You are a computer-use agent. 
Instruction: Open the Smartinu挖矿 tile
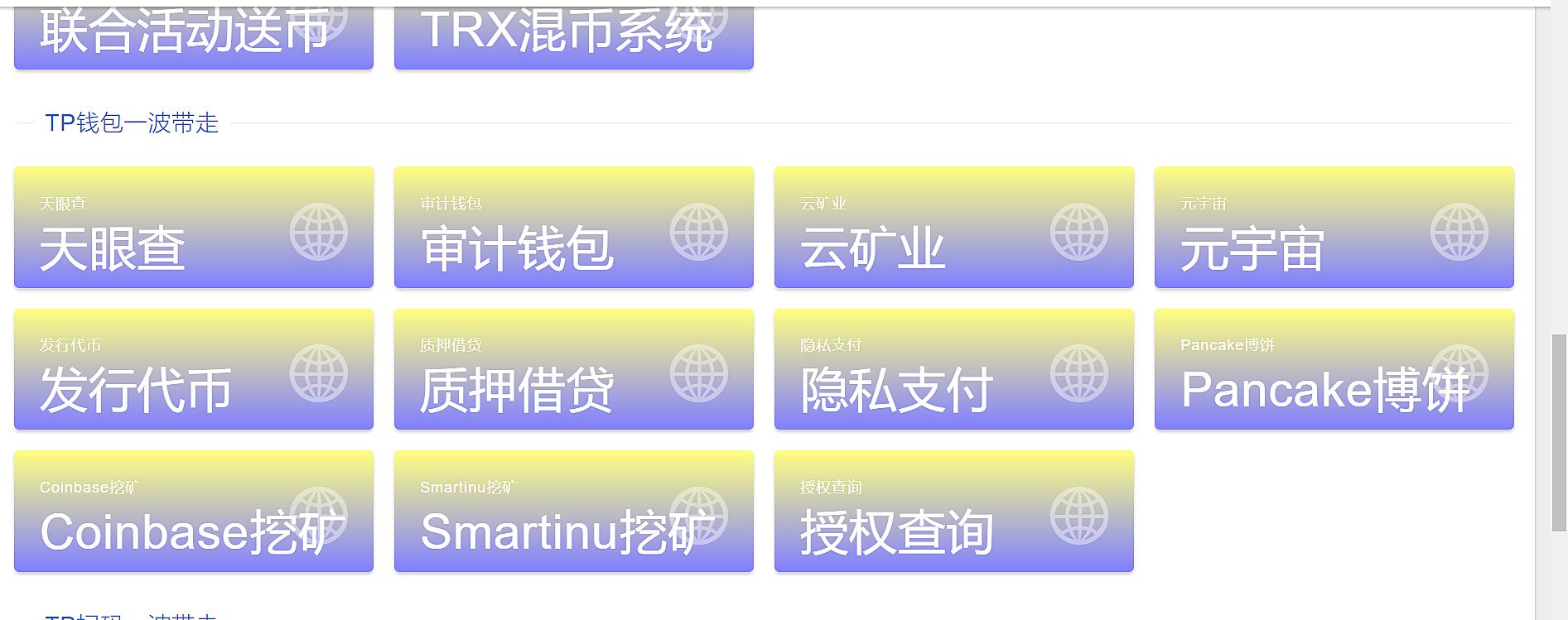click(573, 511)
